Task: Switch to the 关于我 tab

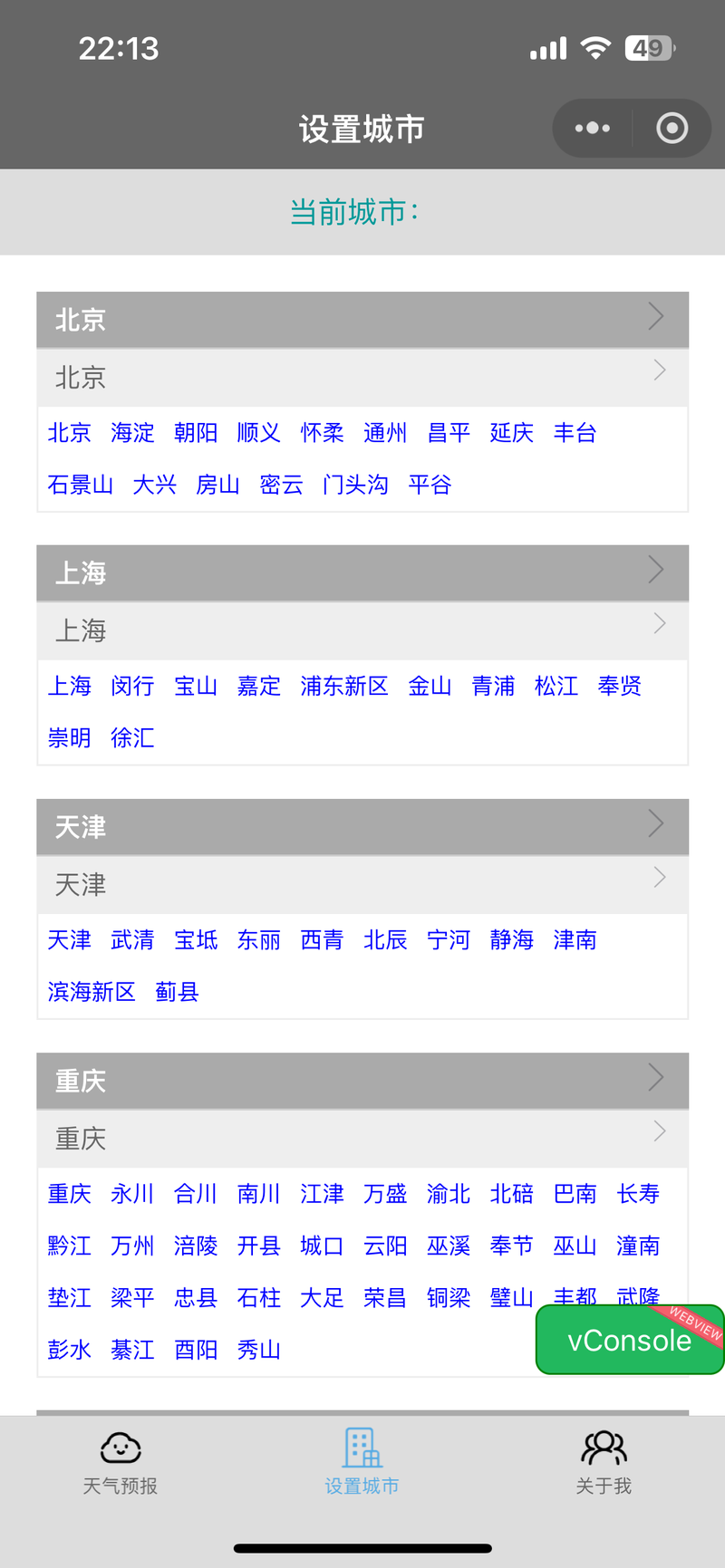Action: coord(604,1462)
